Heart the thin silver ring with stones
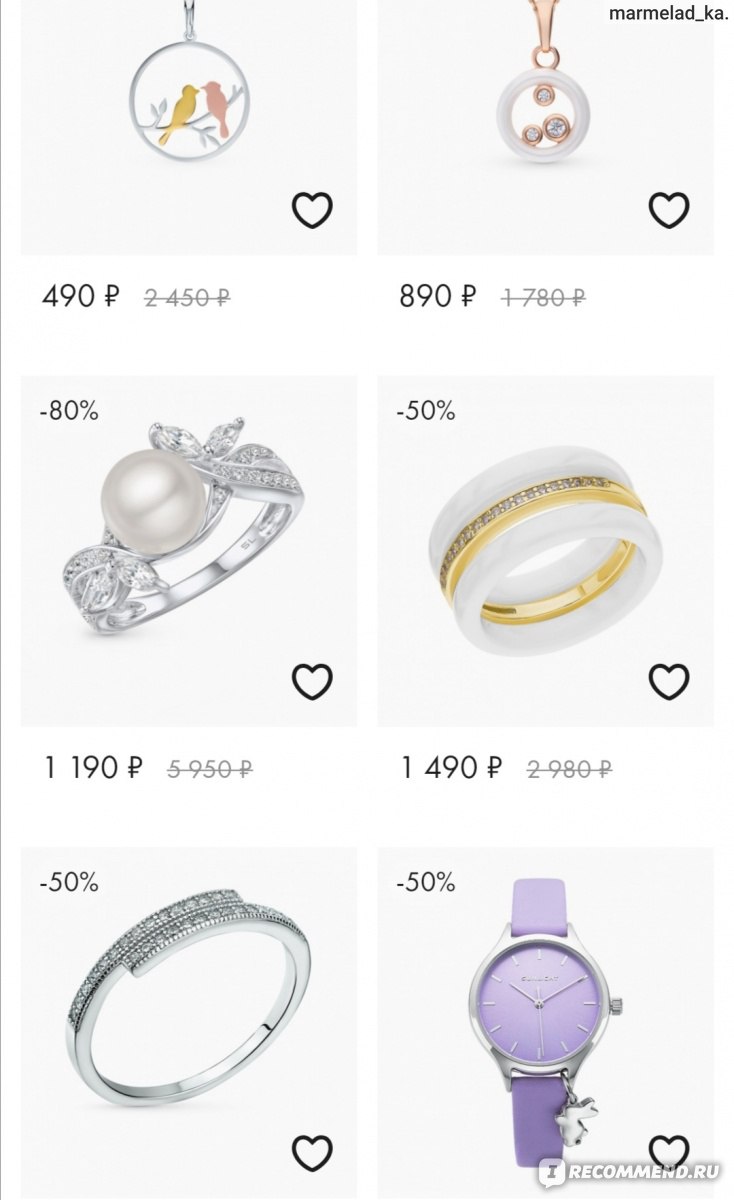 point(312,1153)
